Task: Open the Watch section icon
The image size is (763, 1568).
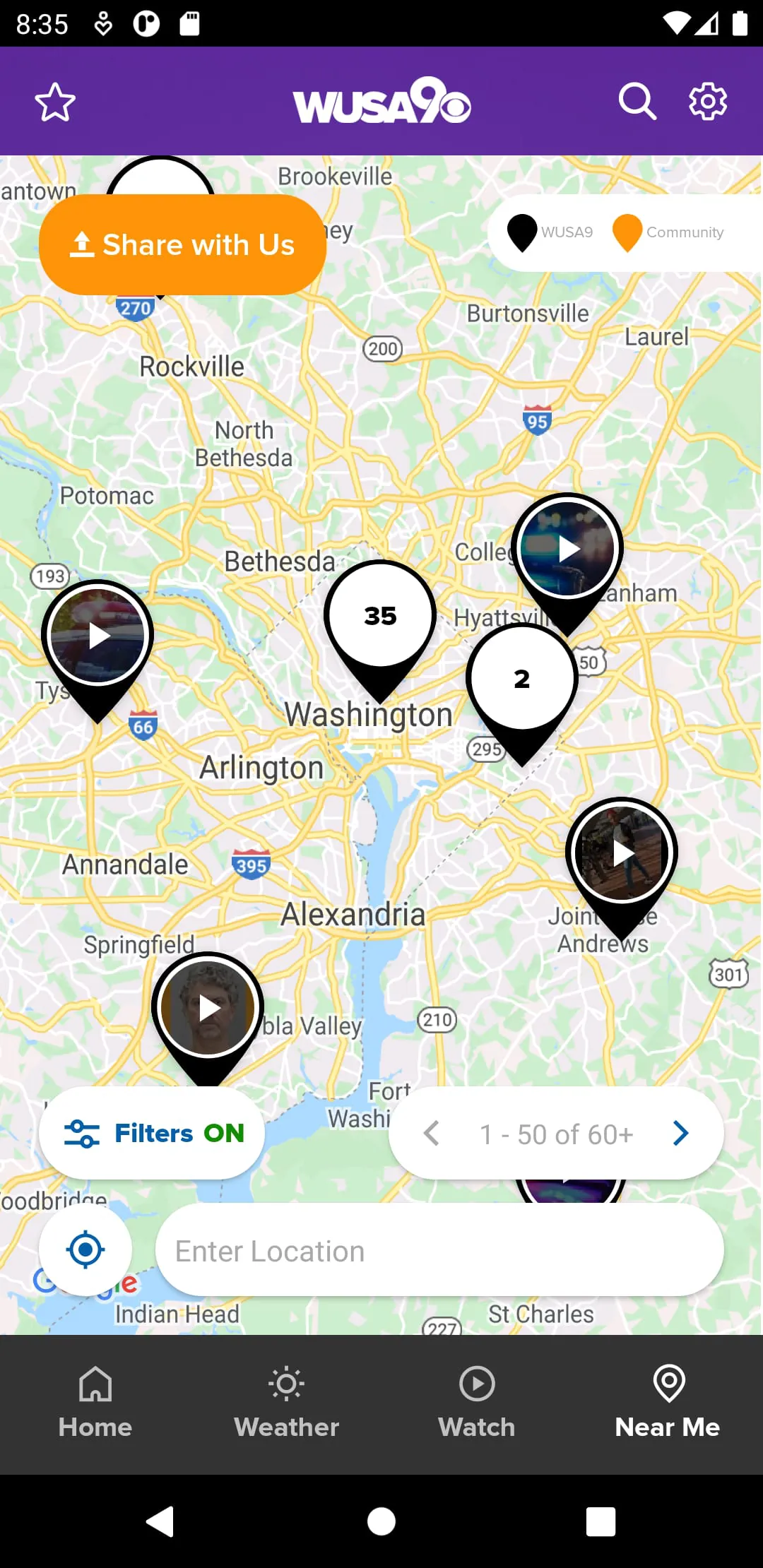Action: (476, 1384)
